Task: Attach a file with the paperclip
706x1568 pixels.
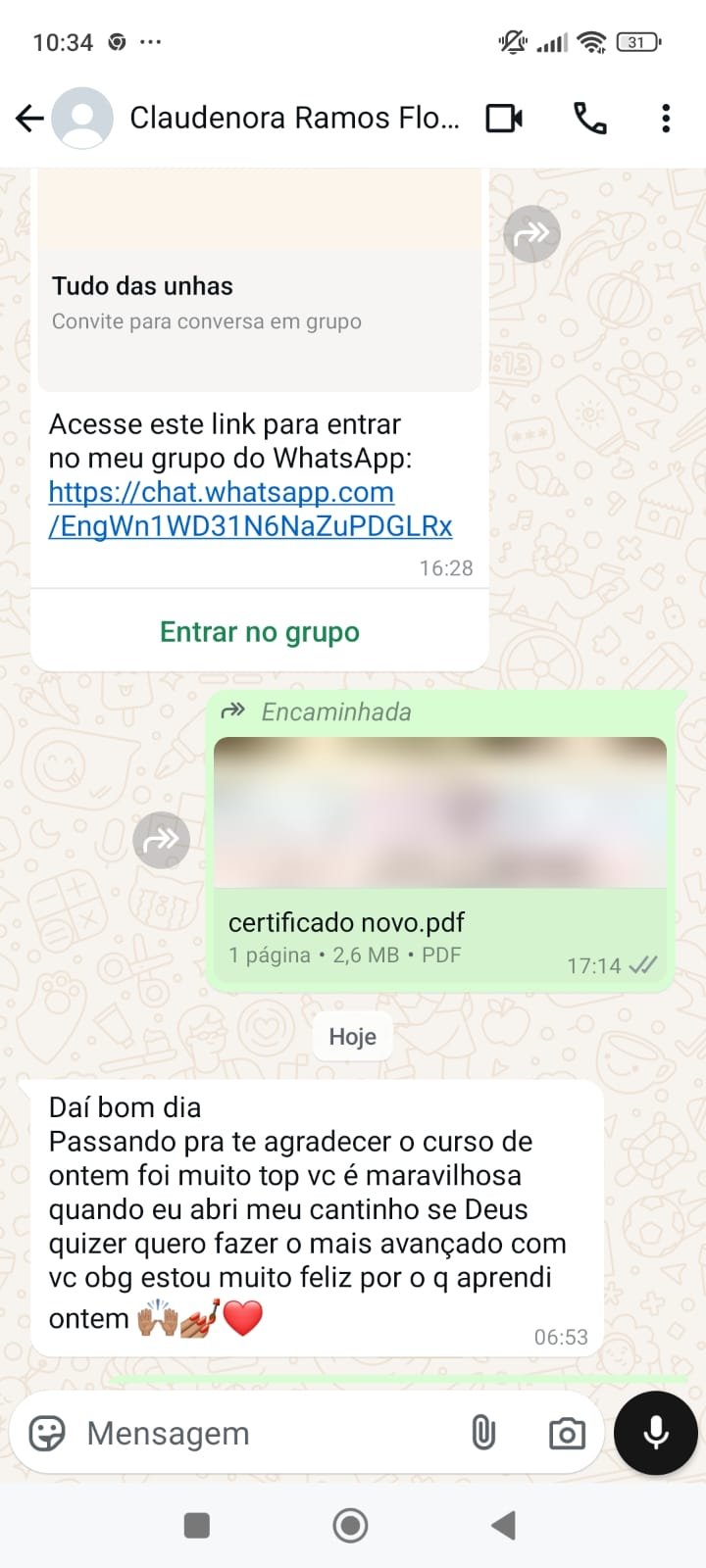Action: click(x=483, y=1433)
